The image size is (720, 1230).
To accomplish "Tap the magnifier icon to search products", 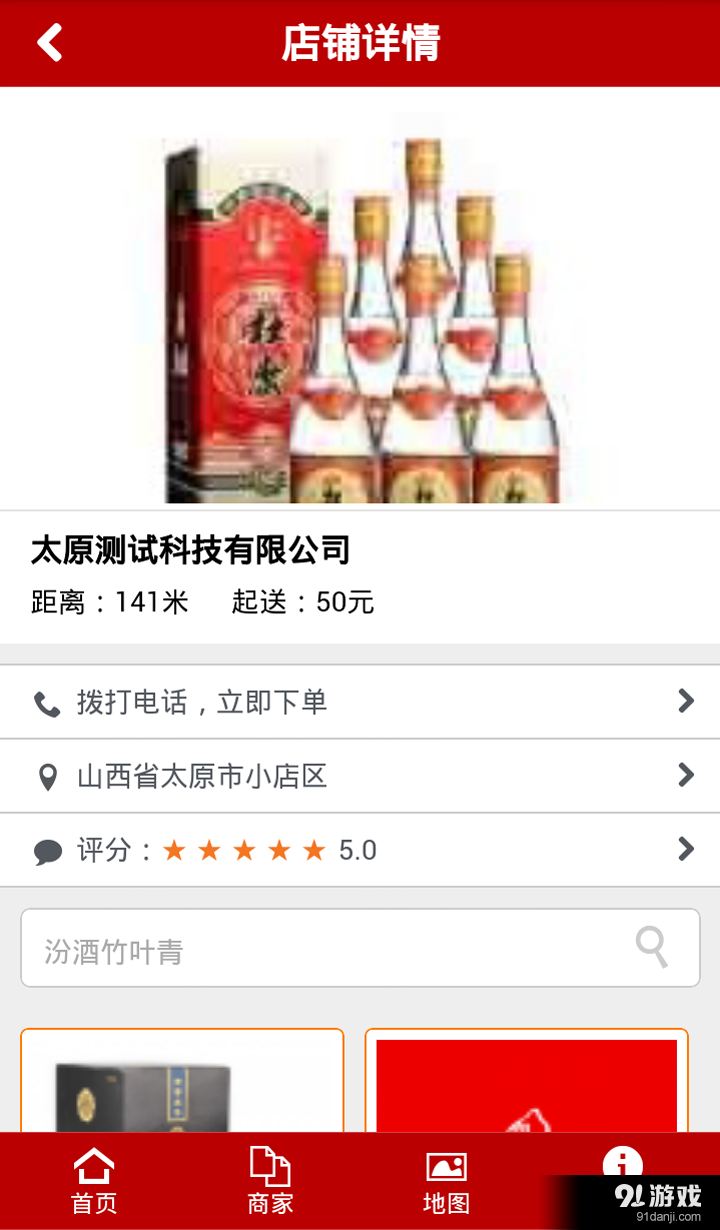I will click(652, 947).
